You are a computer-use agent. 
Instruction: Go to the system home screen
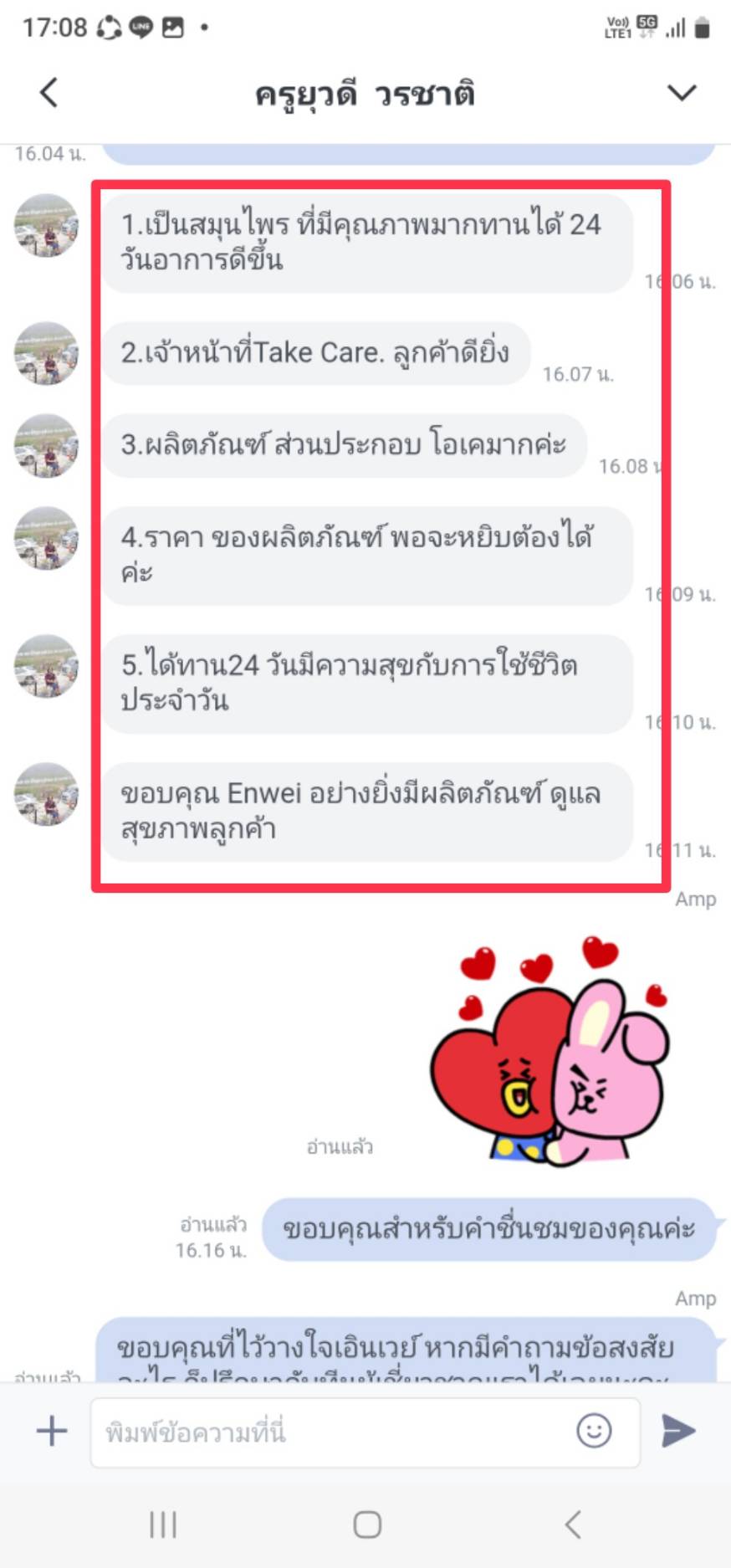[x=367, y=1524]
